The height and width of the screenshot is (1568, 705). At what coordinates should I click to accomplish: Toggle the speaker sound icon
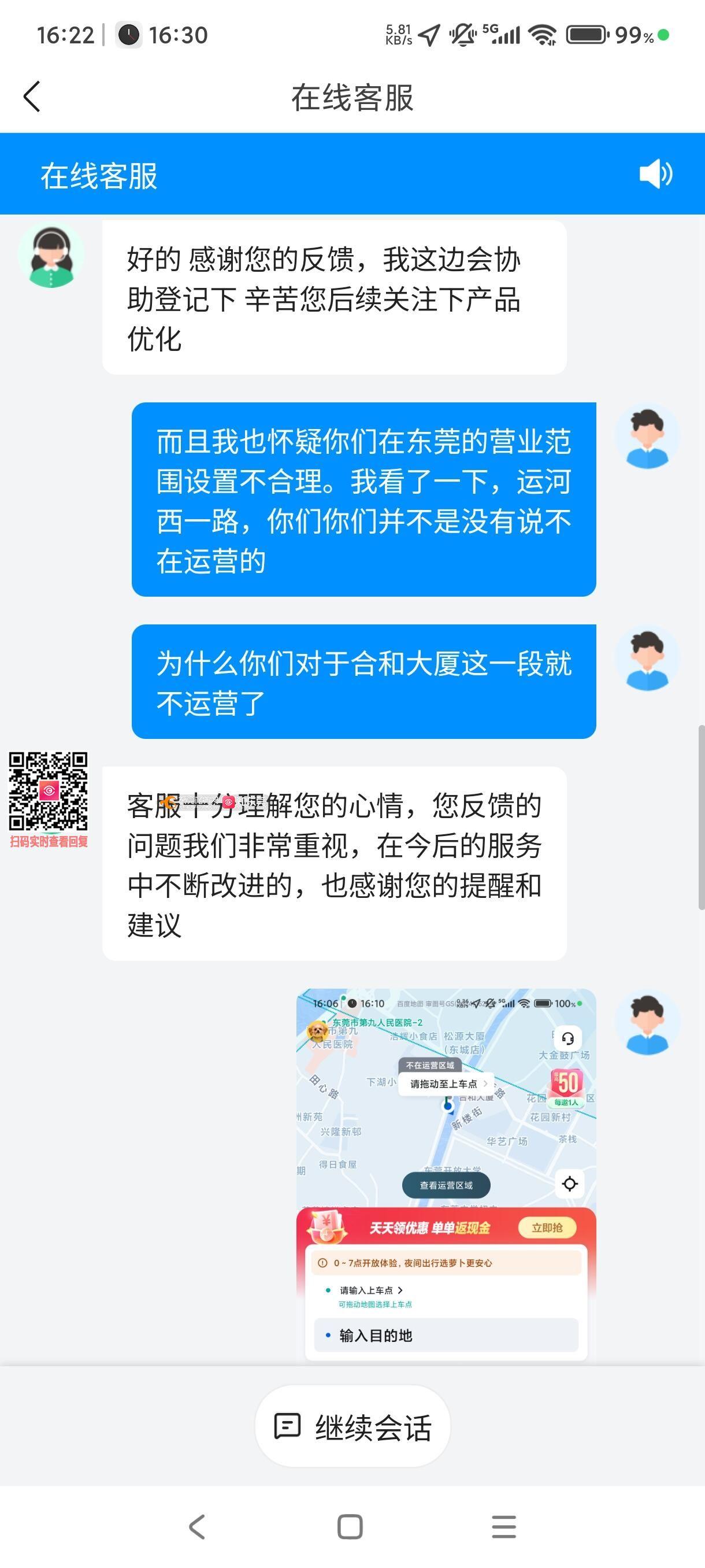click(x=655, y=174)
